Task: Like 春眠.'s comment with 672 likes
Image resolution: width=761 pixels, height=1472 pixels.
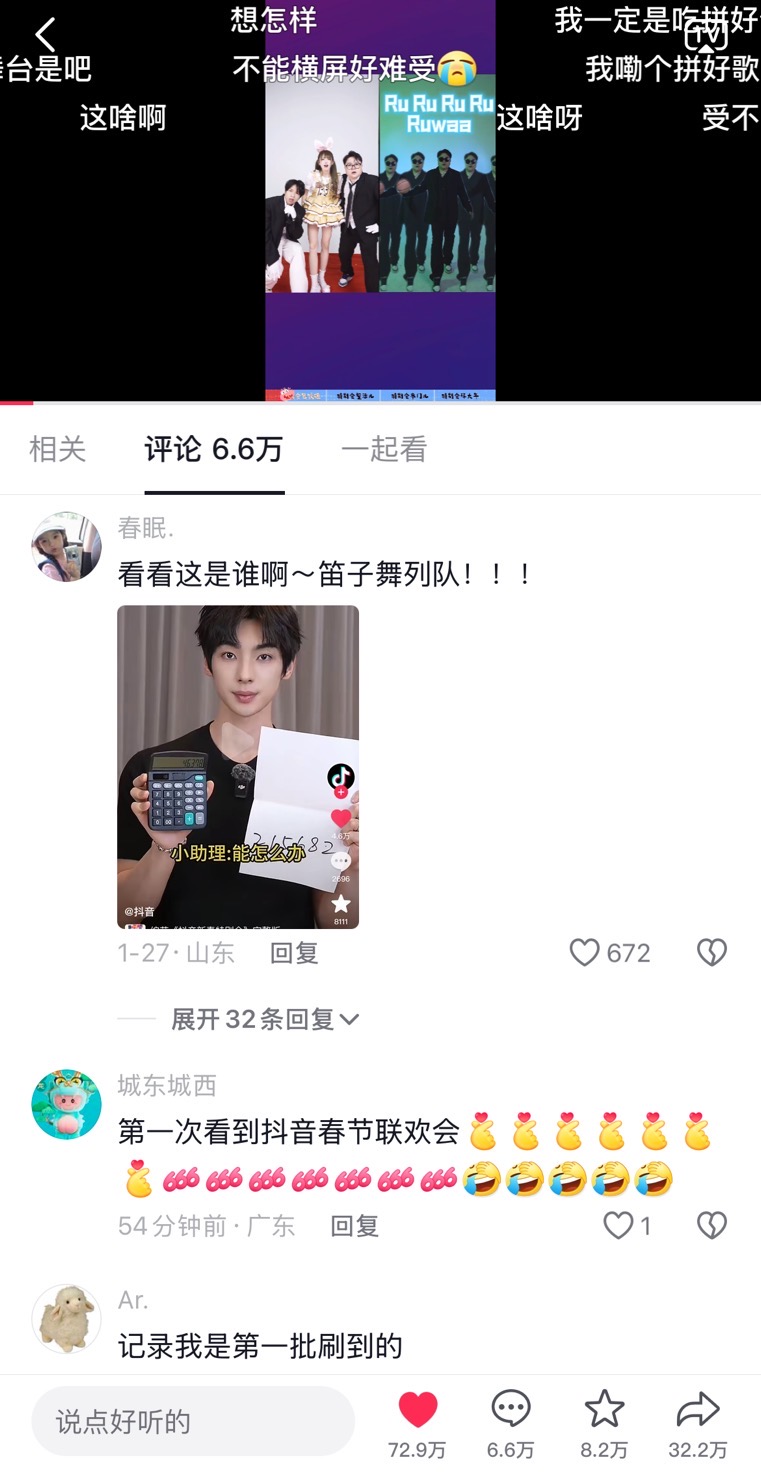Action: [x=585, y=953]
